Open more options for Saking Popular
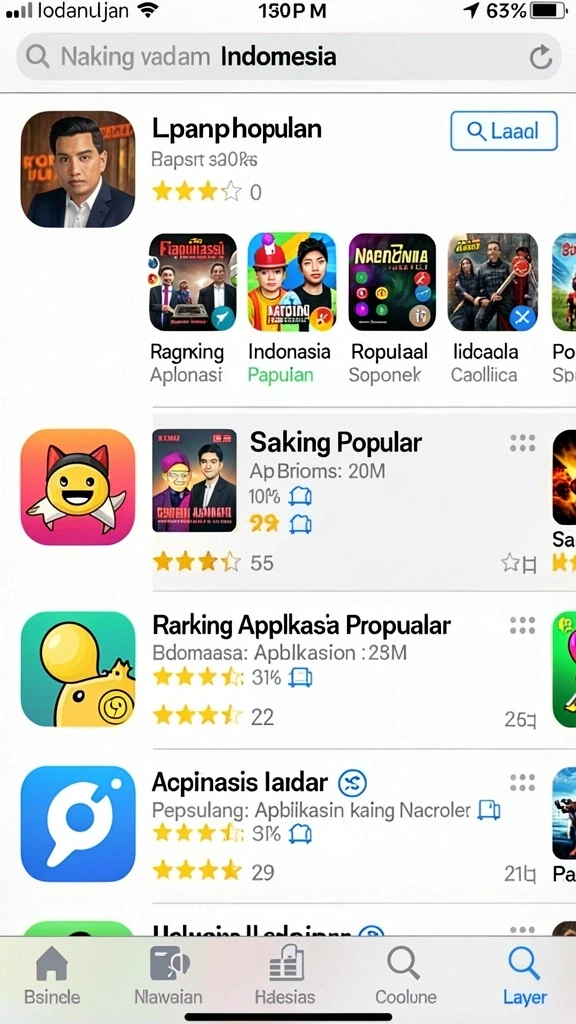This screenshot has height=1024, width=576. point(522,443)
